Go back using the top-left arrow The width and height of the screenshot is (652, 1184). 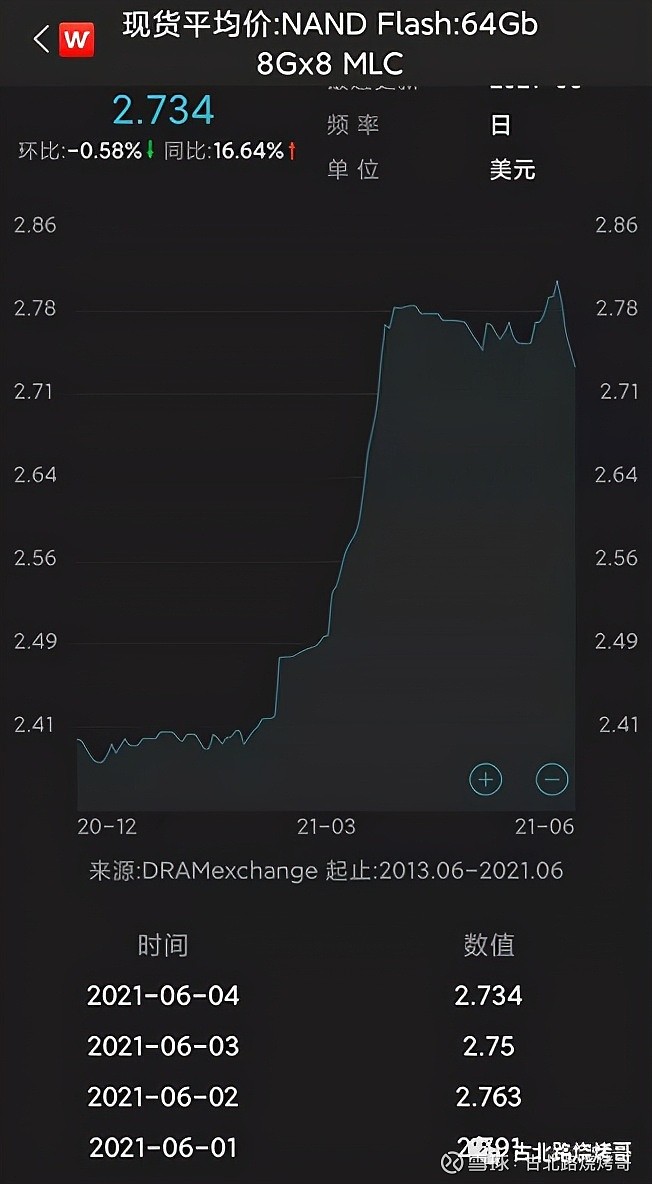(41, 40)
